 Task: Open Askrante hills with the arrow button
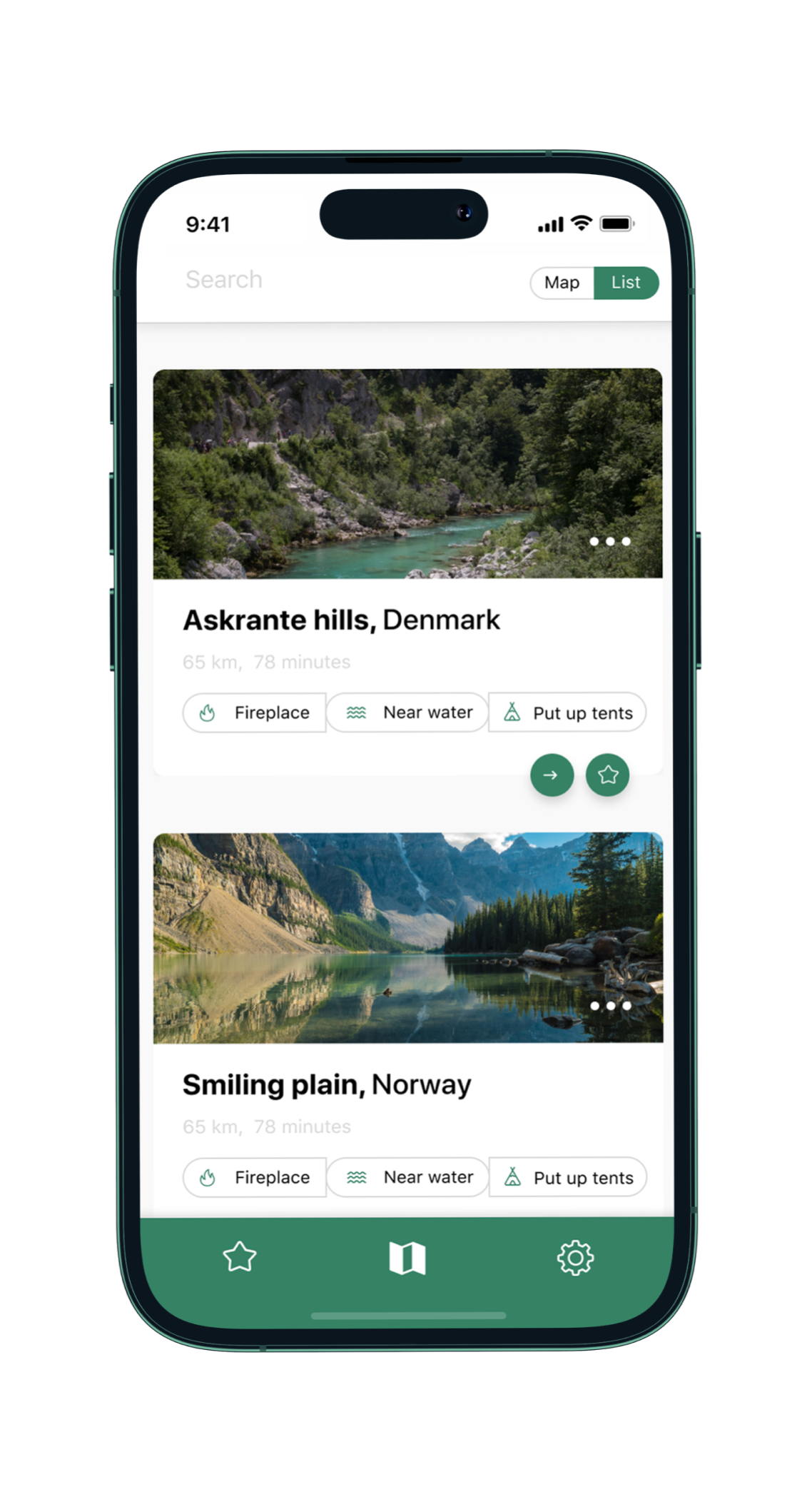tap(552, 775)
